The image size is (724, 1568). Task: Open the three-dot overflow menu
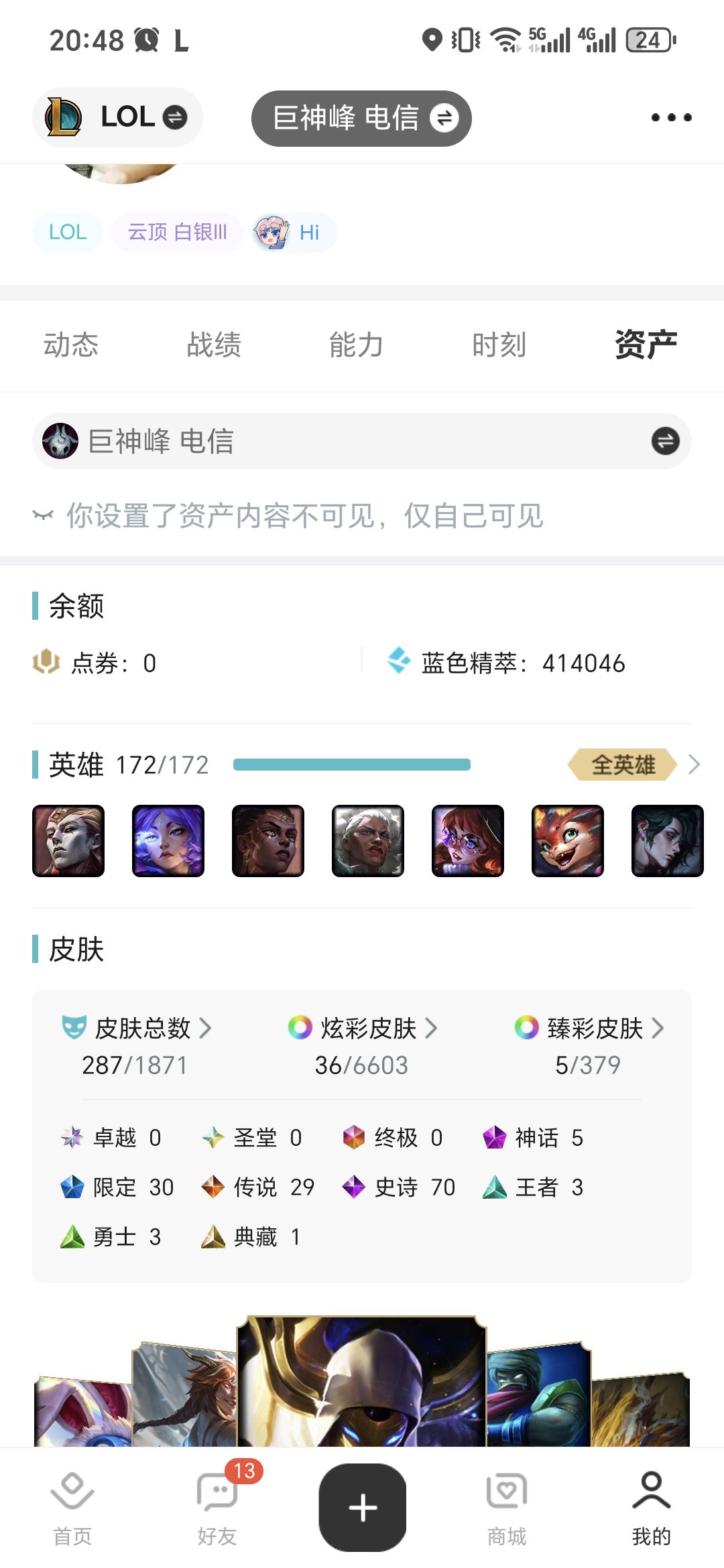tap(671, 118)
